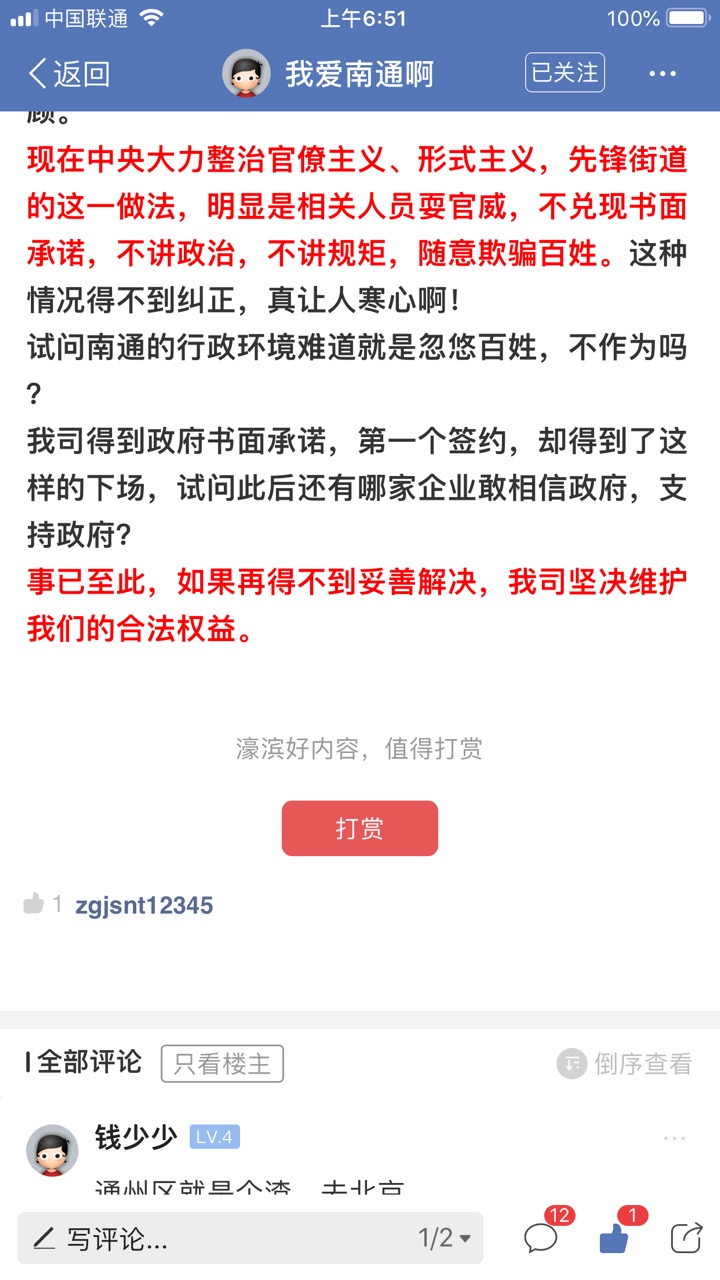
Task: Toggle 倒序查看 comment order
Action: coord(625,1064)
